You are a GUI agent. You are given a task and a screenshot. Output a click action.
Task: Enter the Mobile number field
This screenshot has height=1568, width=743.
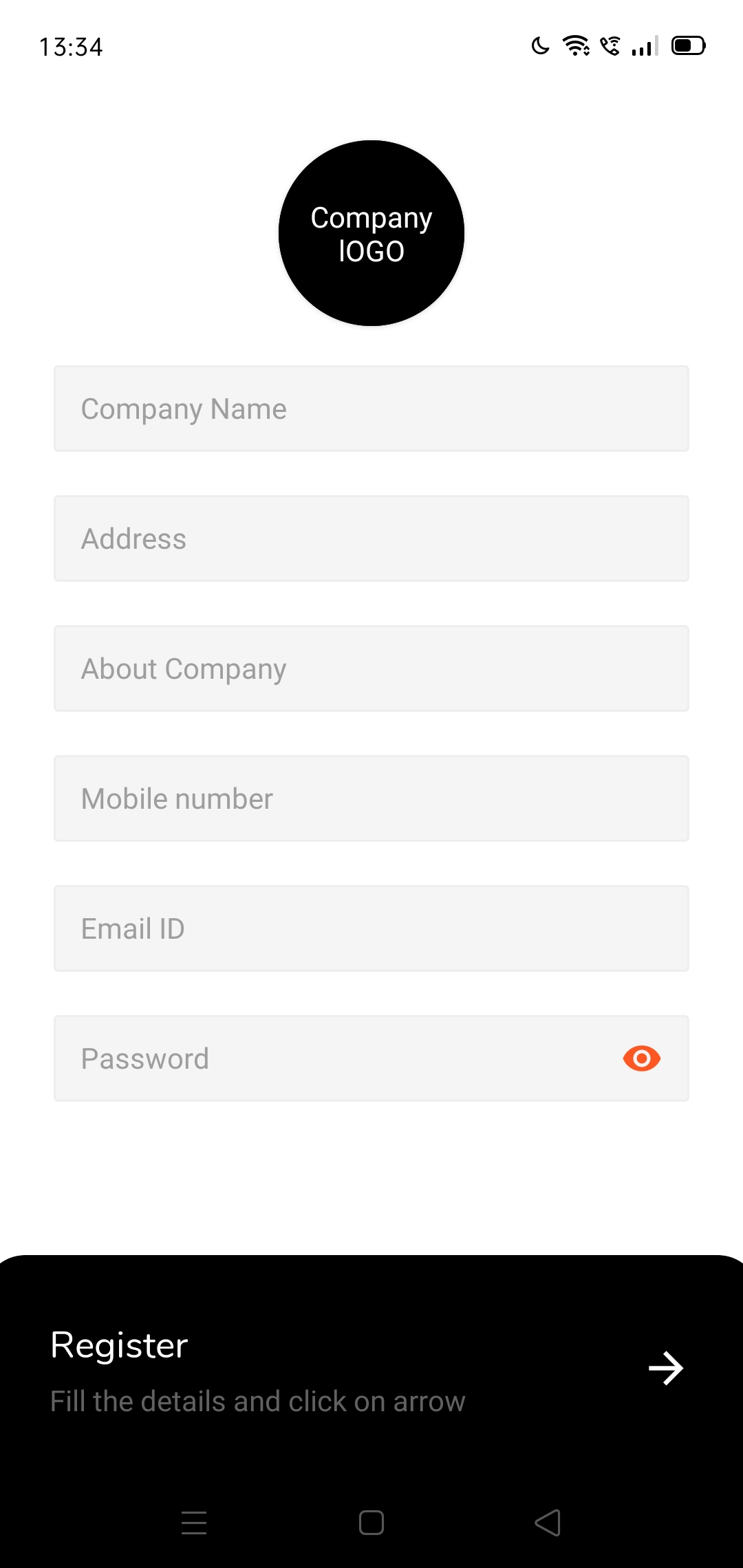pos(371,798)
